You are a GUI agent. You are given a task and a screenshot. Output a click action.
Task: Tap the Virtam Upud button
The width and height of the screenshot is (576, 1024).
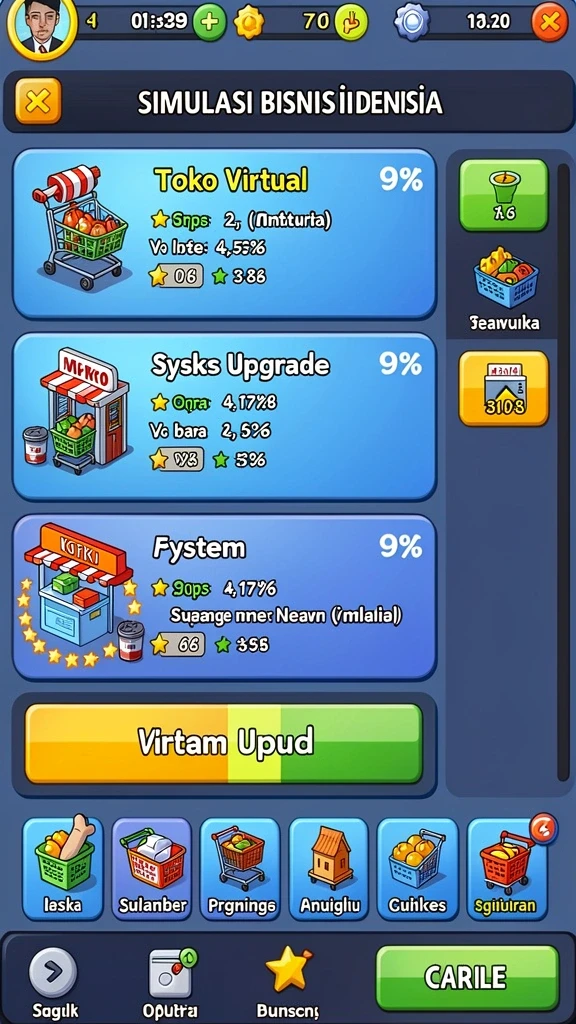click(224, 743)
